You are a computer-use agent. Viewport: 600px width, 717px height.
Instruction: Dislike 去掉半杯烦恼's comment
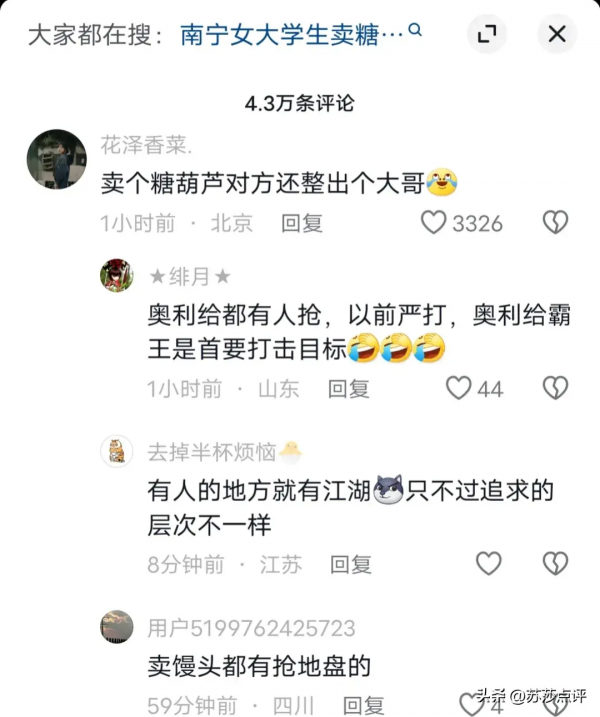point(555,564)
